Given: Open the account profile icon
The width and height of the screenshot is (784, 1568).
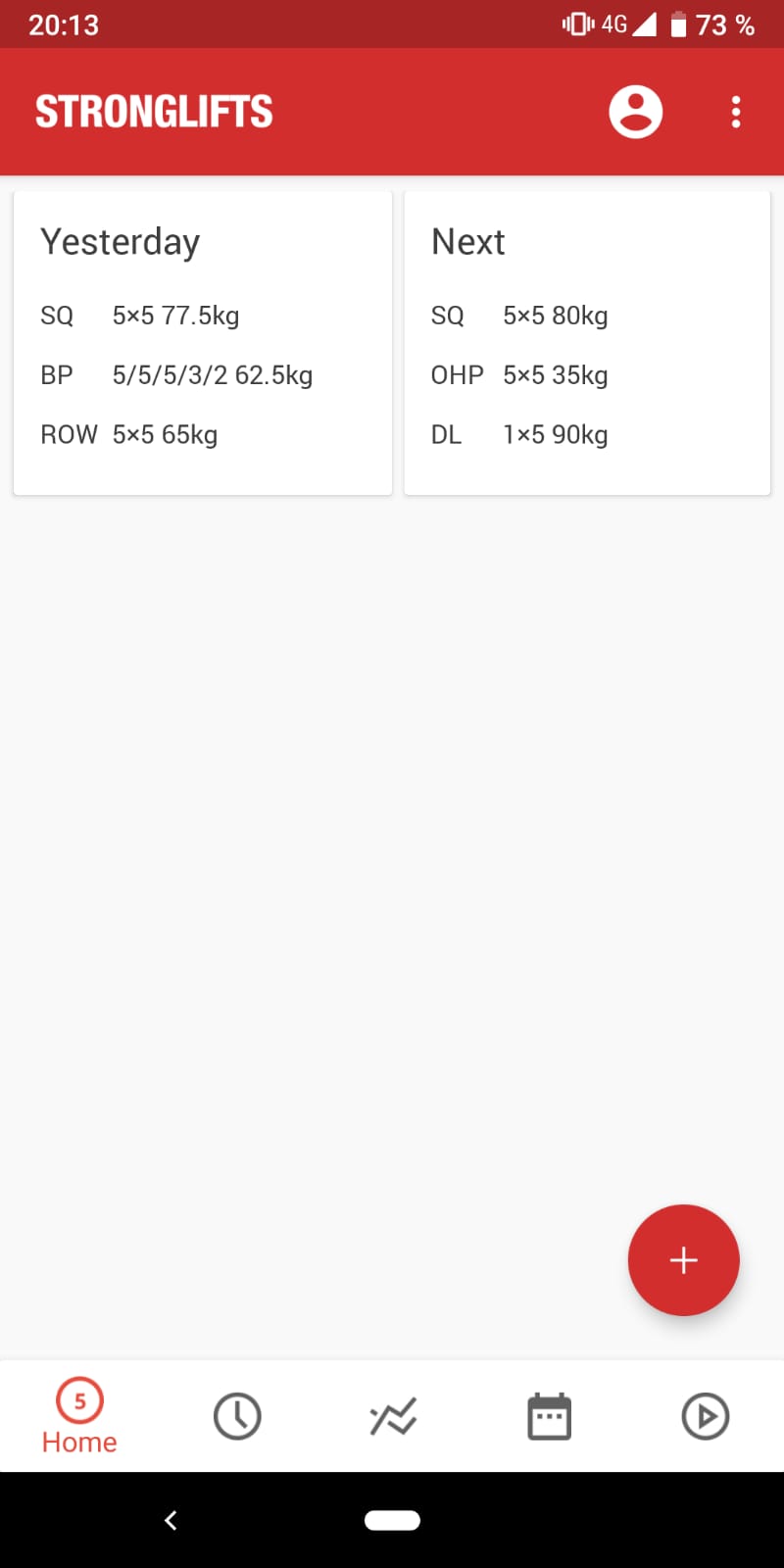Looking at the screenshot, I should click(635, 112).
